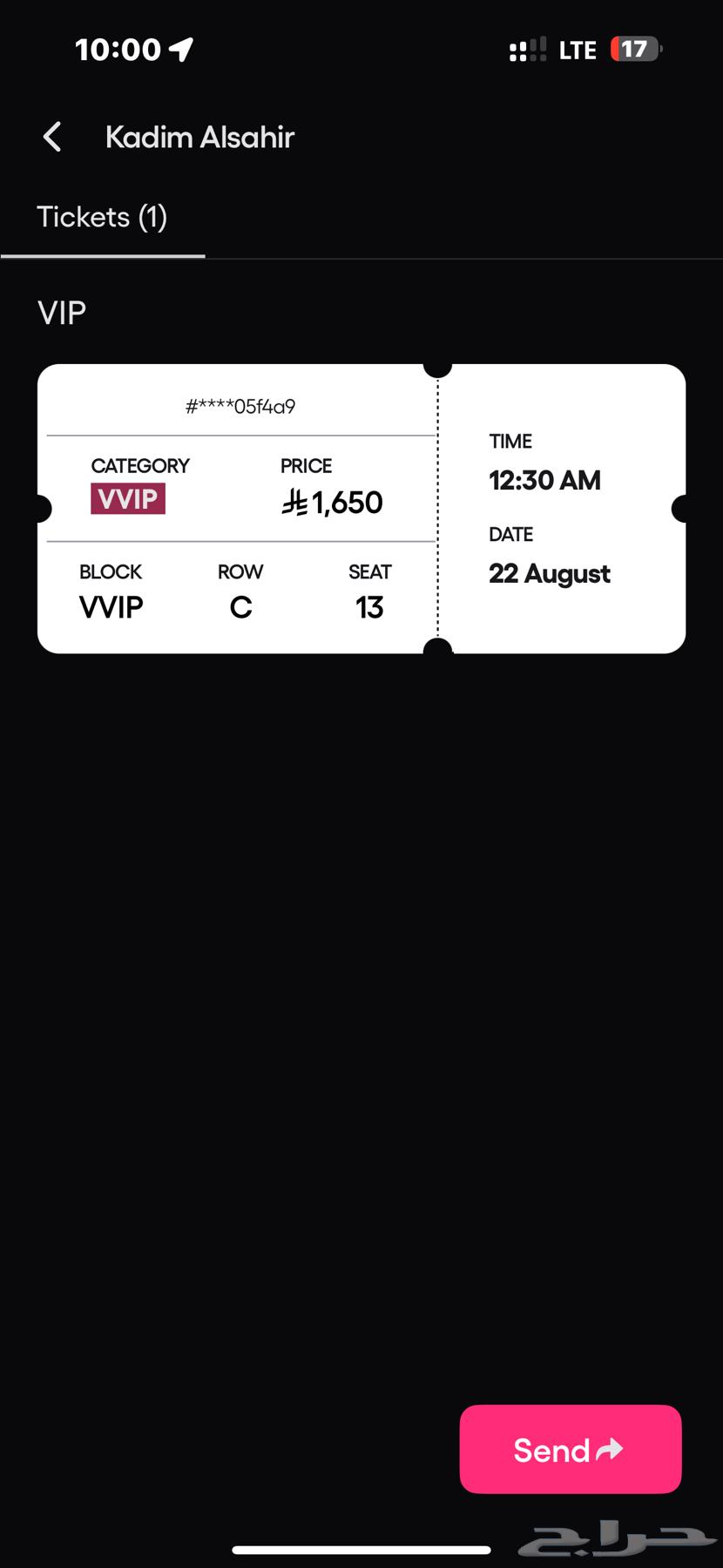
Task: Click the clock showing 10:00
Action: (x=118, y=49)
